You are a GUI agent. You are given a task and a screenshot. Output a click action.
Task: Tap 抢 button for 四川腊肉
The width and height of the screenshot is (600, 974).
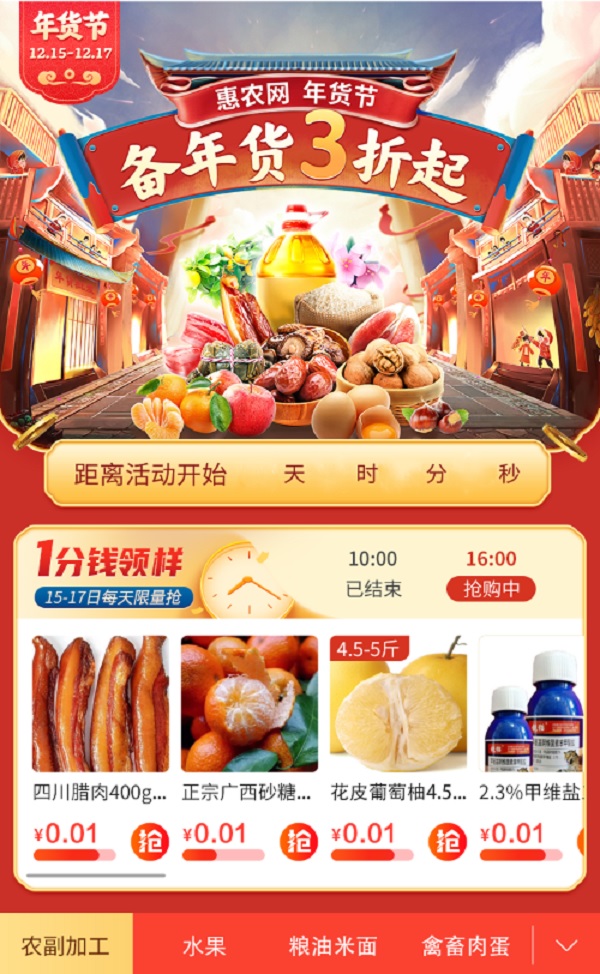(150, 842)
